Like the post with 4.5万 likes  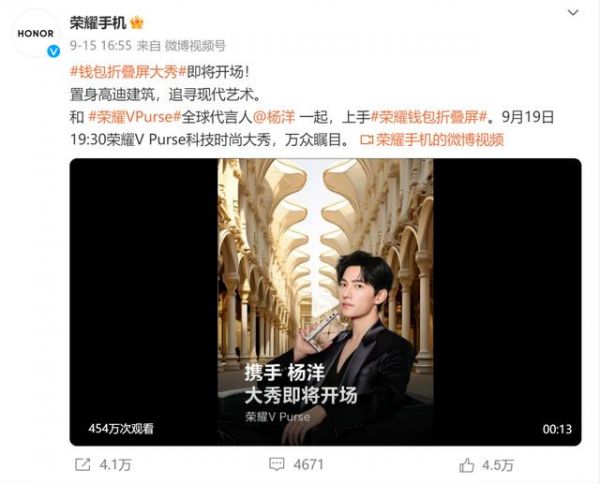click(x=485, y=465)
